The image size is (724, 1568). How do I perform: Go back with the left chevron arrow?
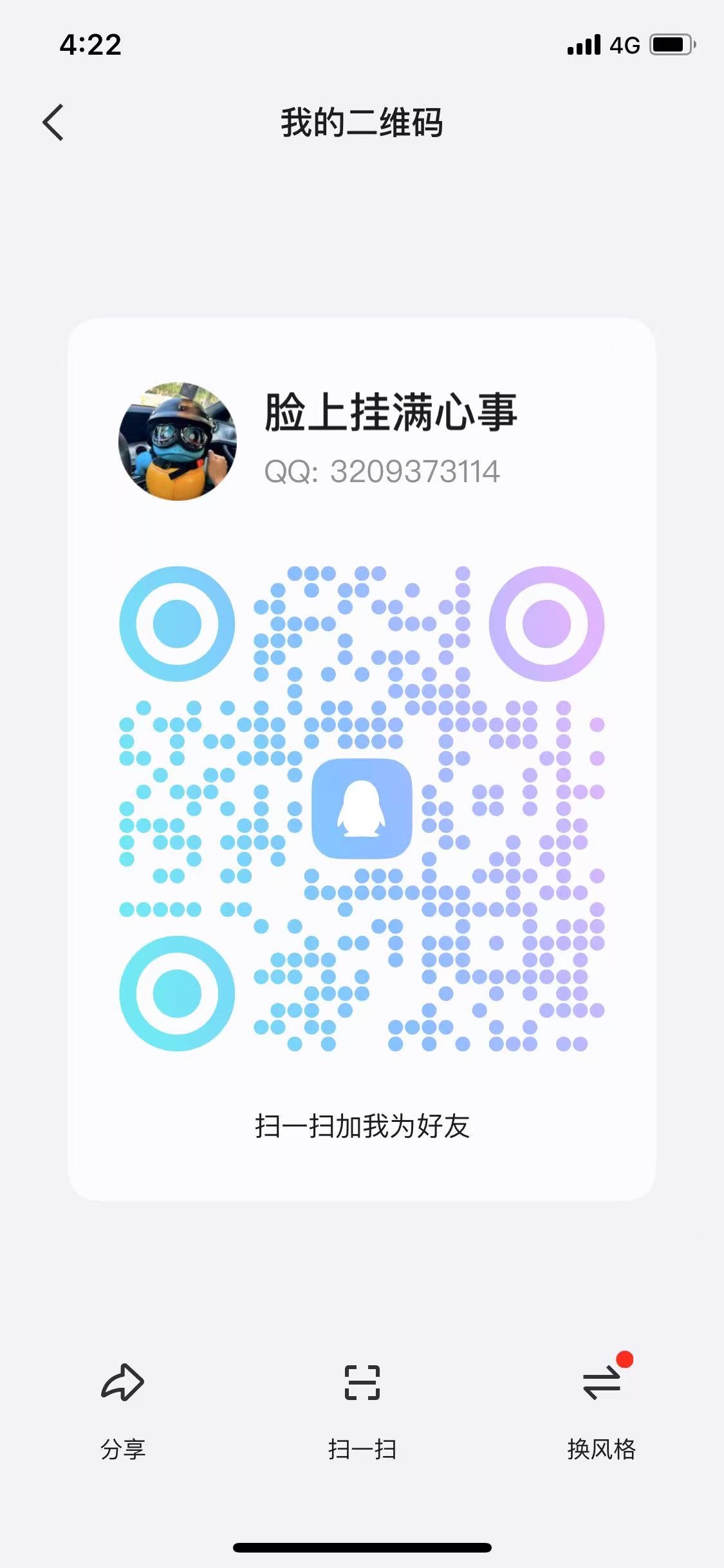click(53, 122)
